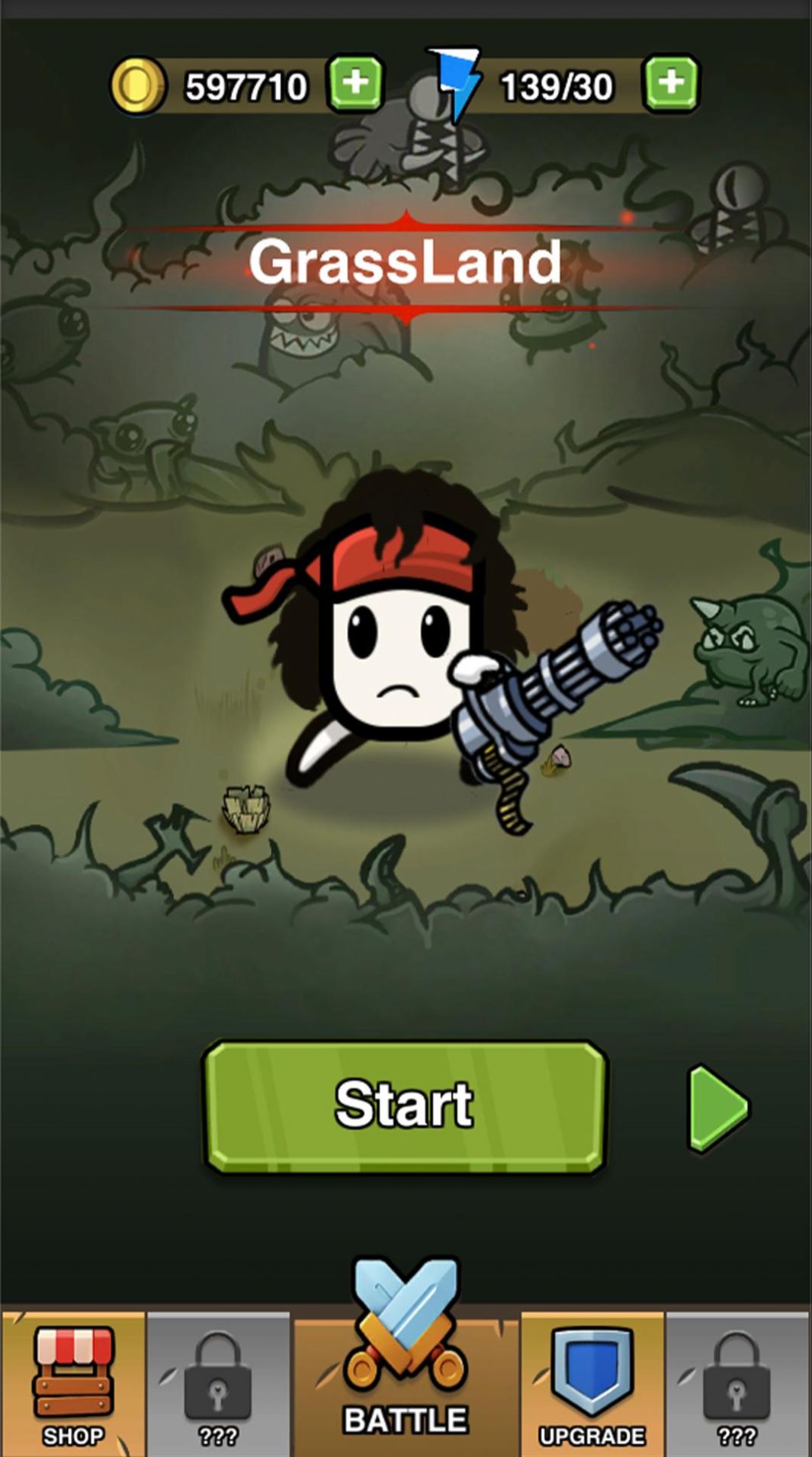
Task: Tap the green plus next to energy counter
Action: click(669, 82)
